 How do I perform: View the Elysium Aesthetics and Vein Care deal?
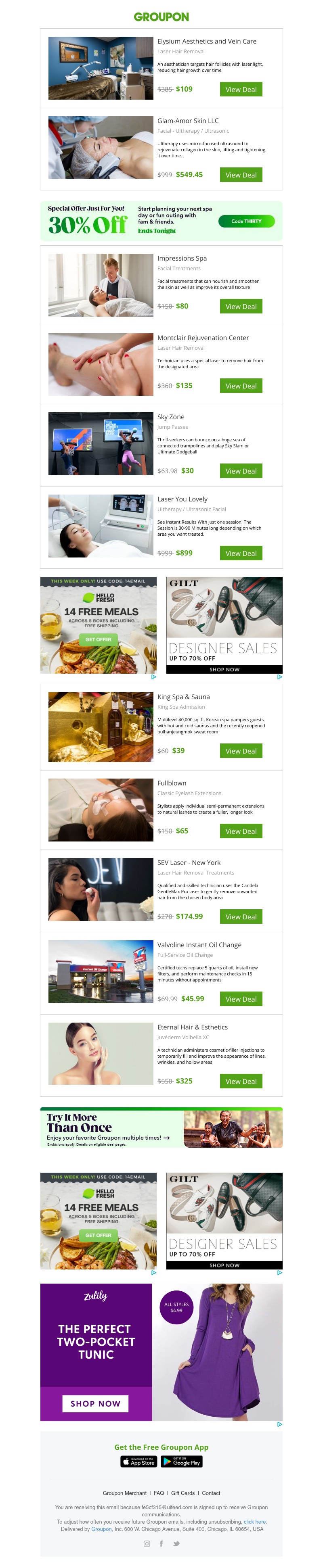tap(241, 90)
